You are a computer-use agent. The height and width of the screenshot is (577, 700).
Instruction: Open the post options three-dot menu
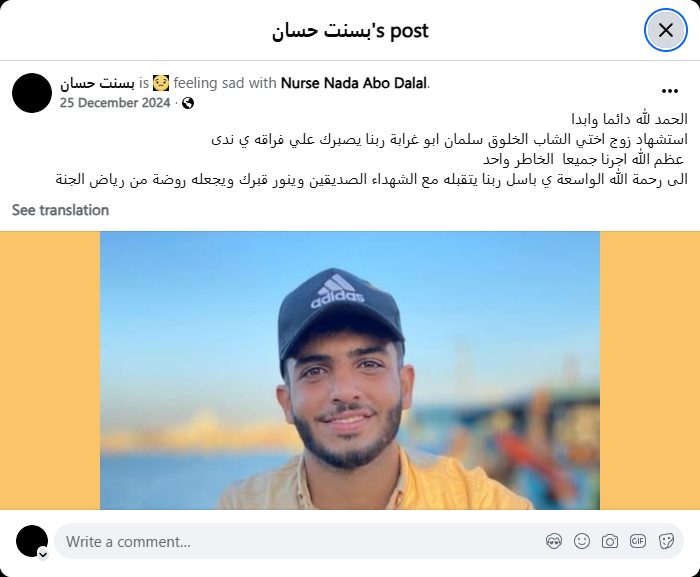click(669, 91)
